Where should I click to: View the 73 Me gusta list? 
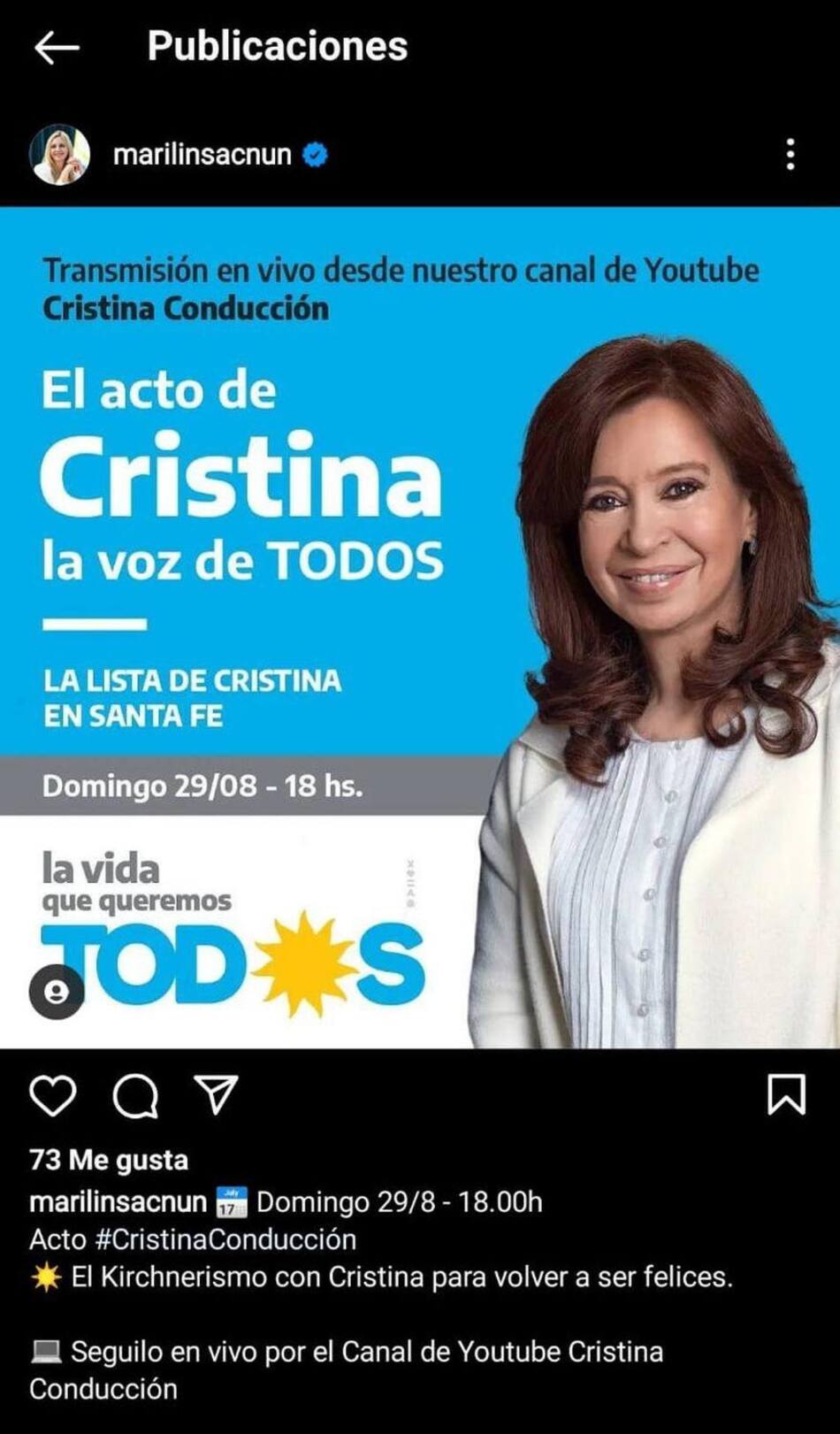[109, 1160]
